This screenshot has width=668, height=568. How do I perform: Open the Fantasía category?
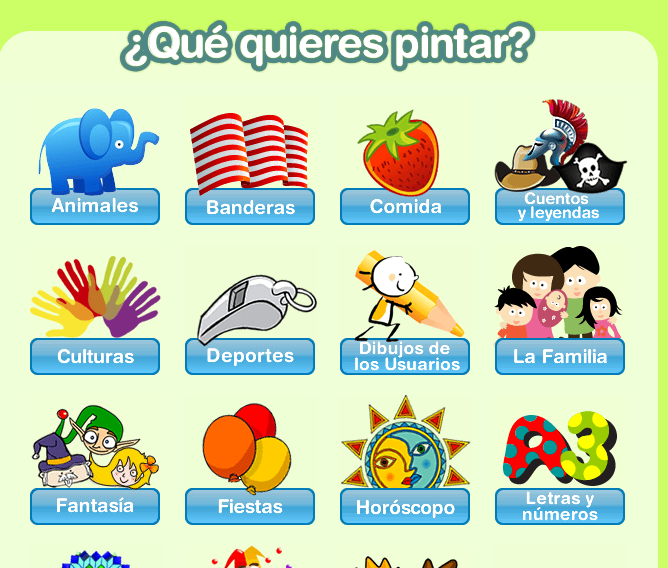point(95,506)
